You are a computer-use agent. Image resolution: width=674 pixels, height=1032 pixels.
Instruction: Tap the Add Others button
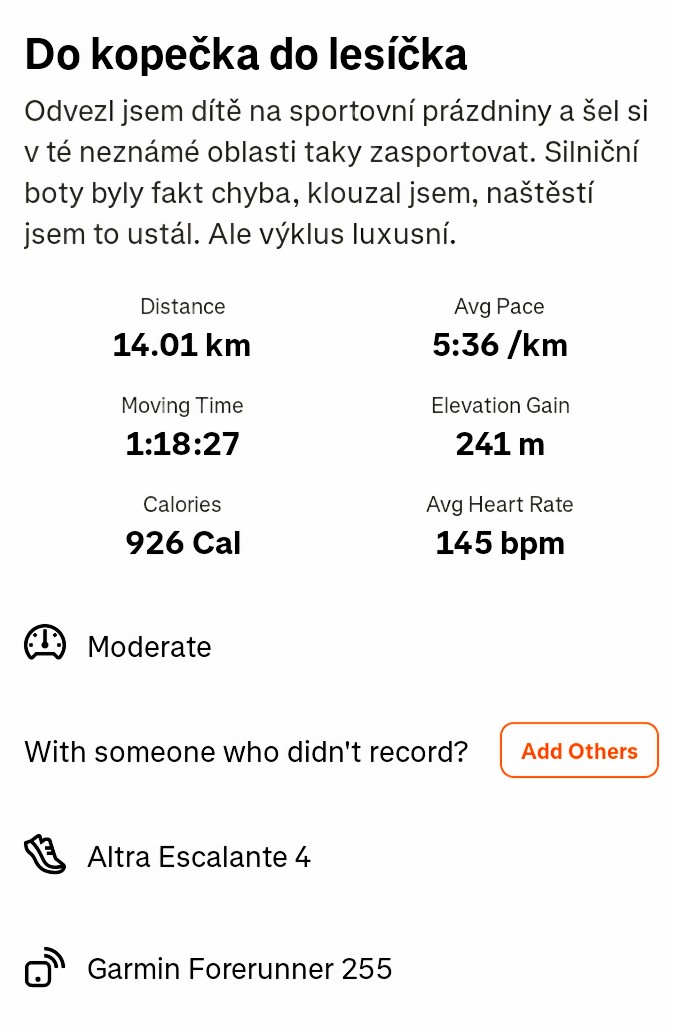(x=579, y=751)
